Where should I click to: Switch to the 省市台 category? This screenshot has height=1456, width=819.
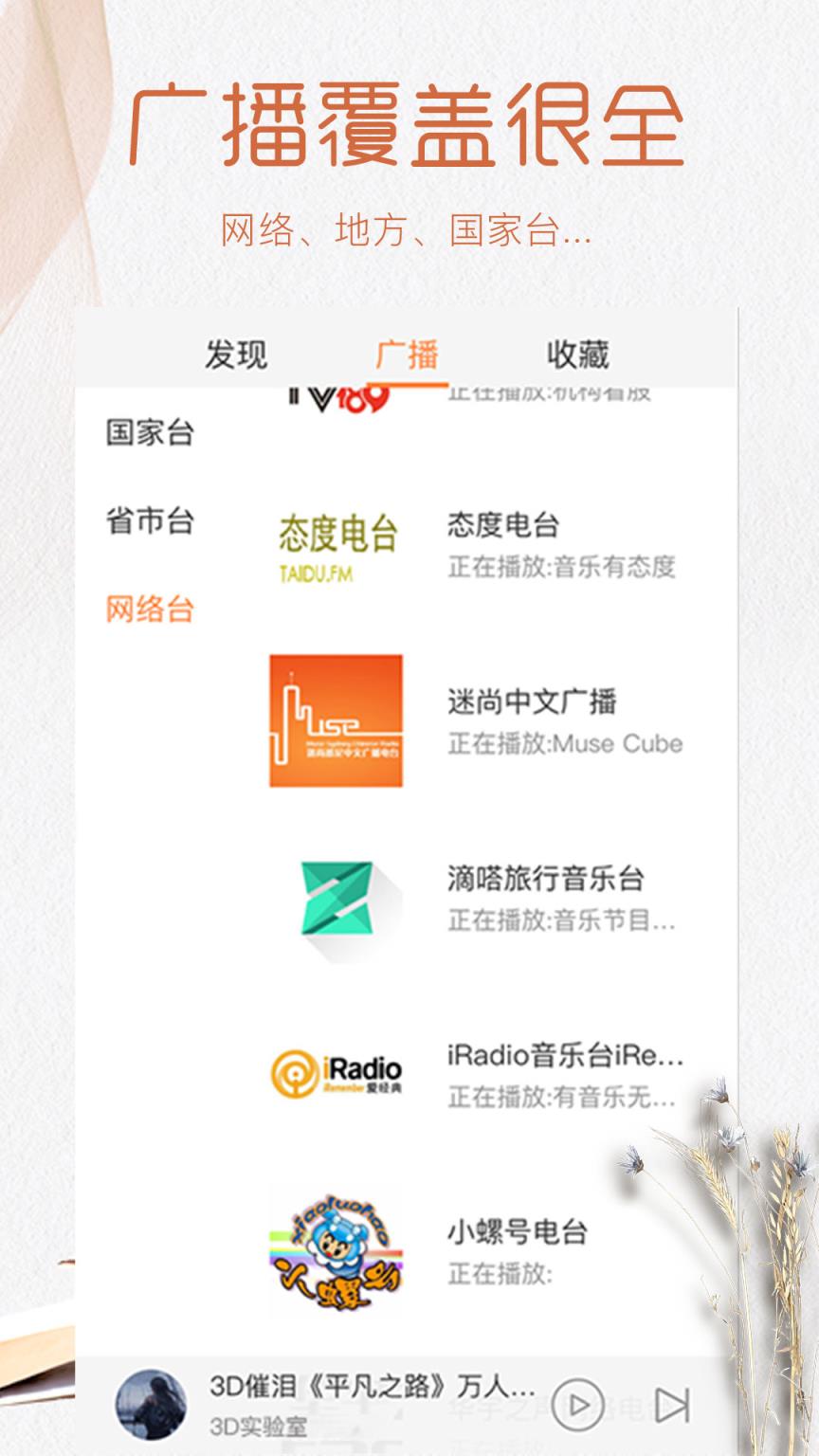click(x=149, y=522)
